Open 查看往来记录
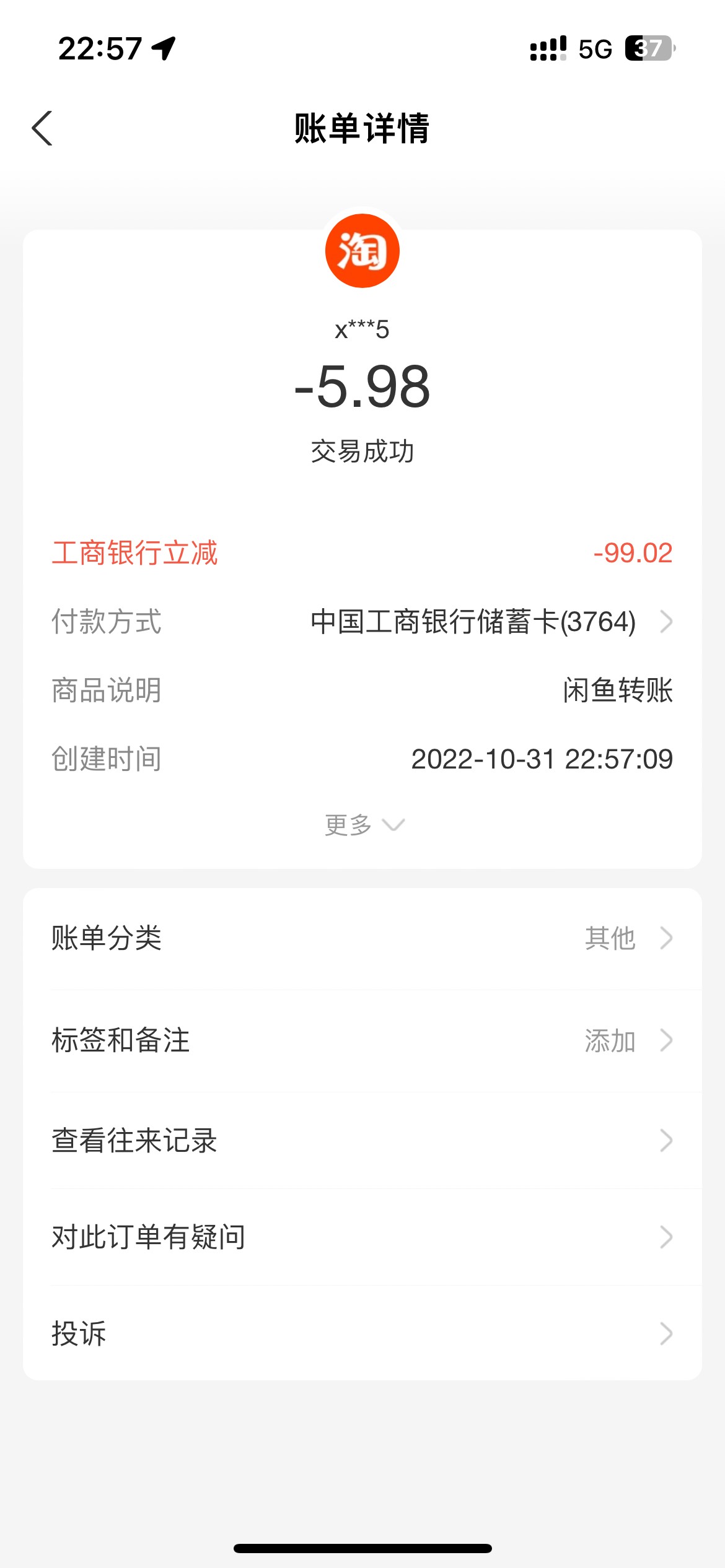Viewport: 725px width, 1568px height. [362, 1141]
